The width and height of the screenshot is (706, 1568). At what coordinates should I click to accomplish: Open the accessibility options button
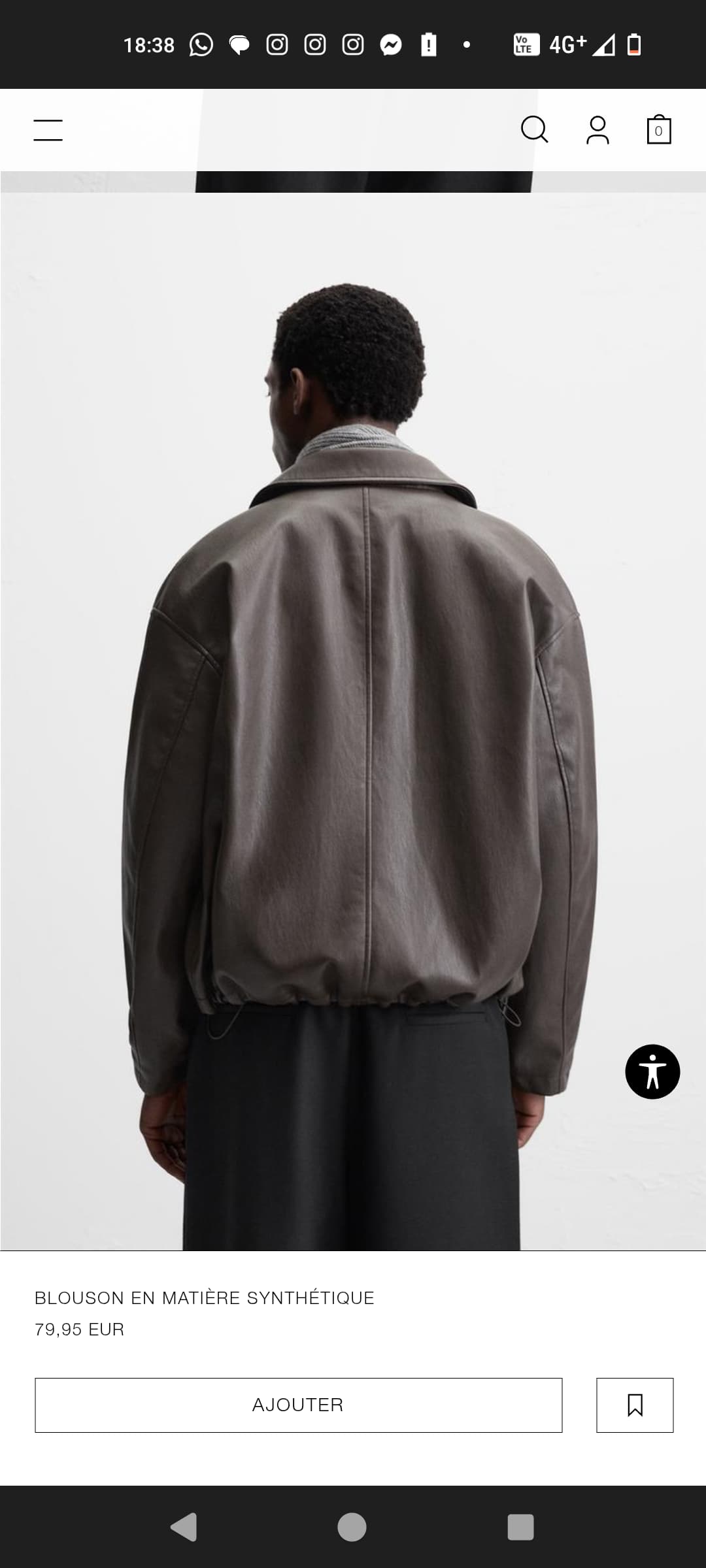652,1071
